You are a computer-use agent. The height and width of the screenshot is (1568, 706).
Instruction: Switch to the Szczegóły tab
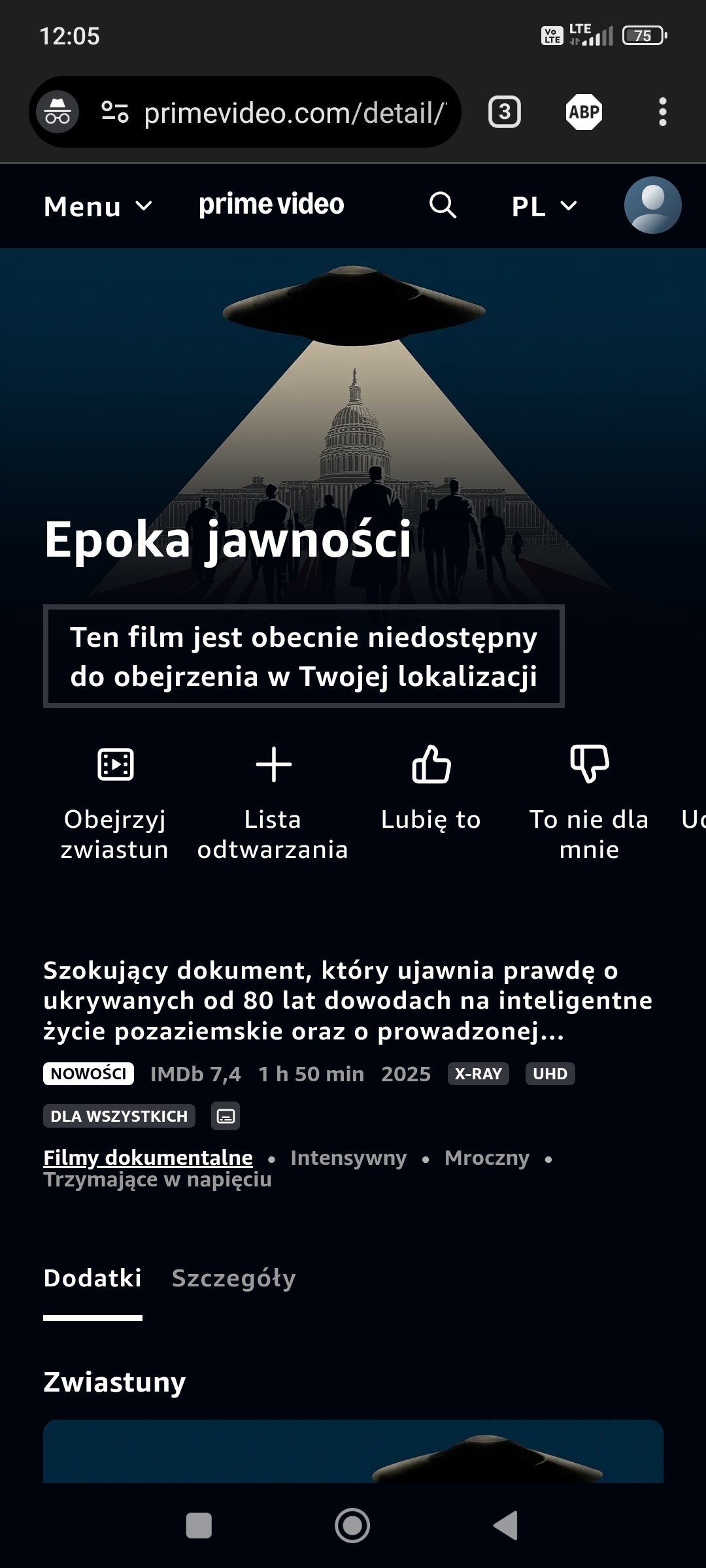click(x=233, y=1278)
